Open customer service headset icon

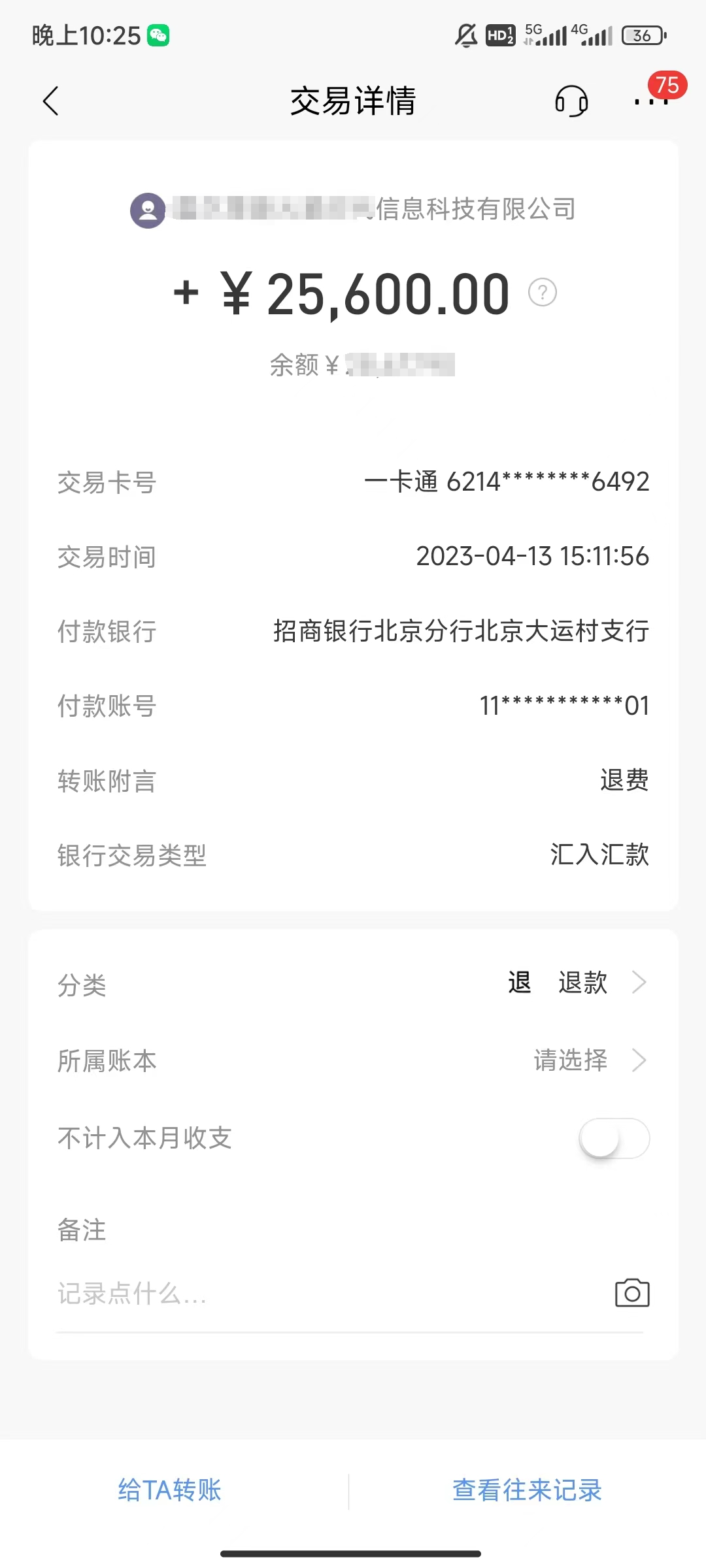[571, 101]
